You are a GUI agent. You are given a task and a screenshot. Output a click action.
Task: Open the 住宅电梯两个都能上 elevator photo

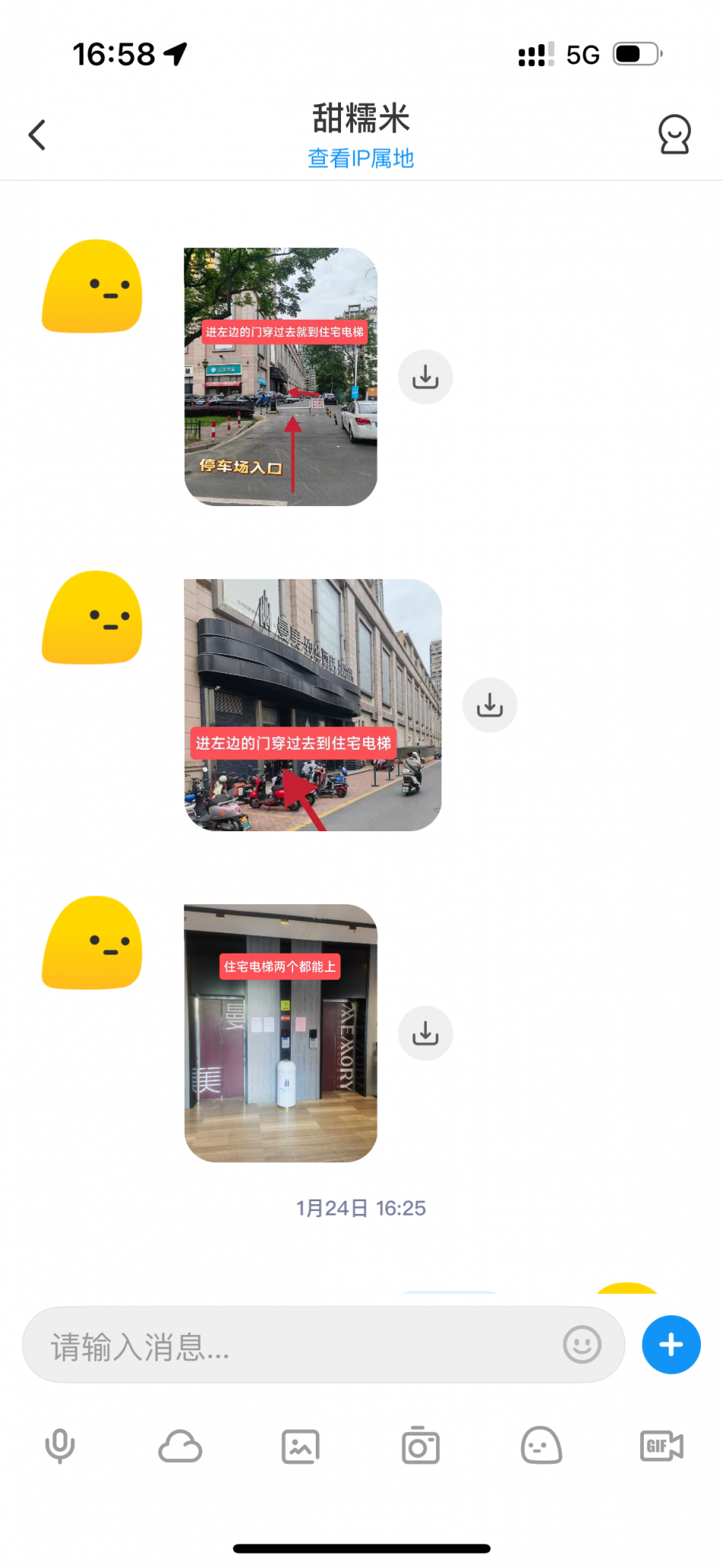click(280, 1033)
